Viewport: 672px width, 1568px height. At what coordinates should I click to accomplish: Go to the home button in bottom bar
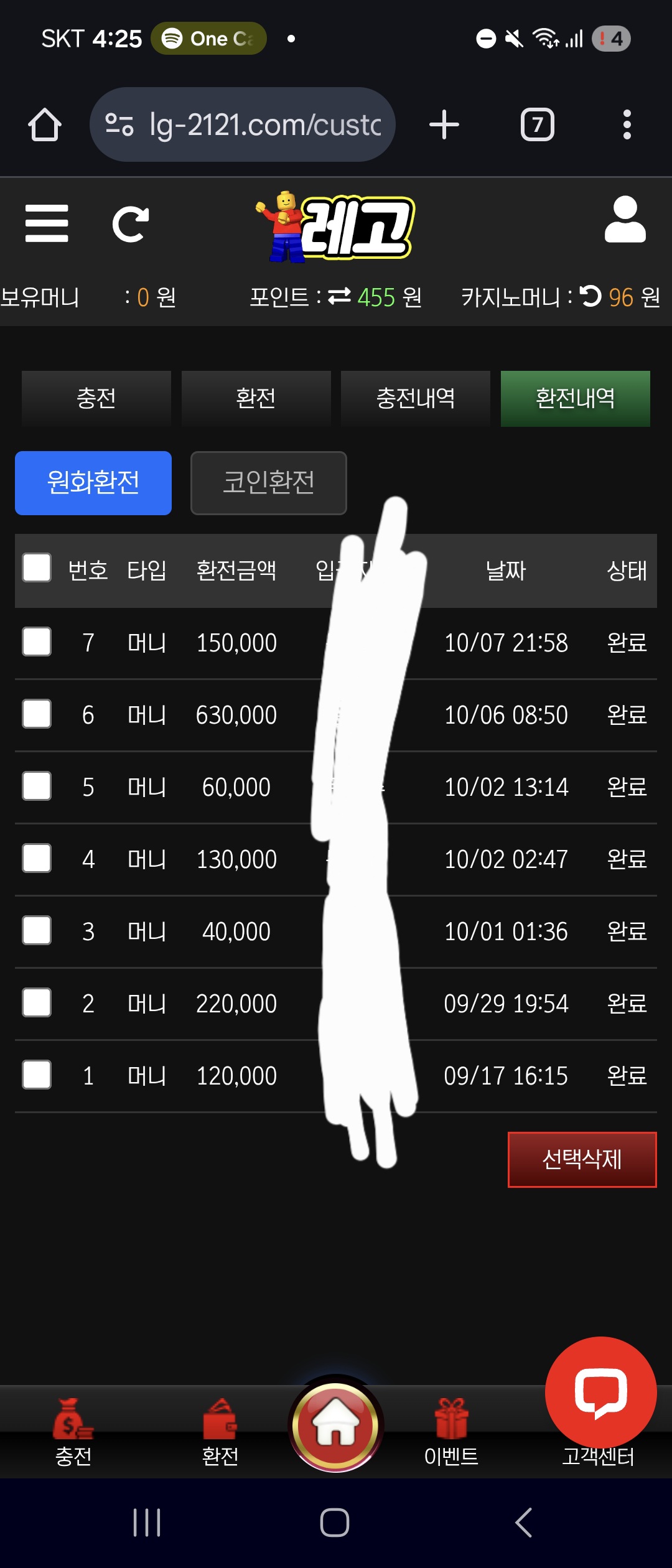336,1425
